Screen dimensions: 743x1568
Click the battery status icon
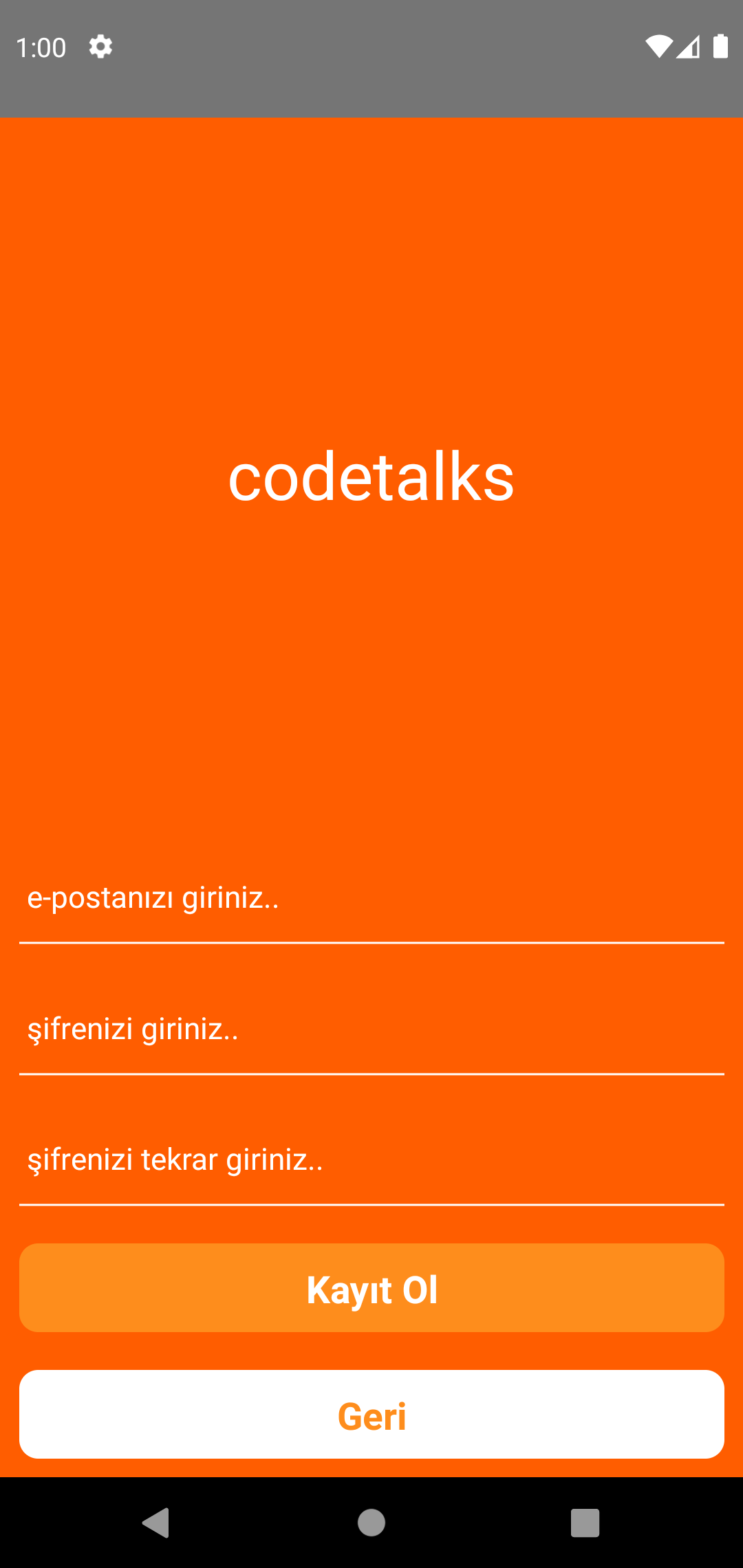(x=721, y=45)
